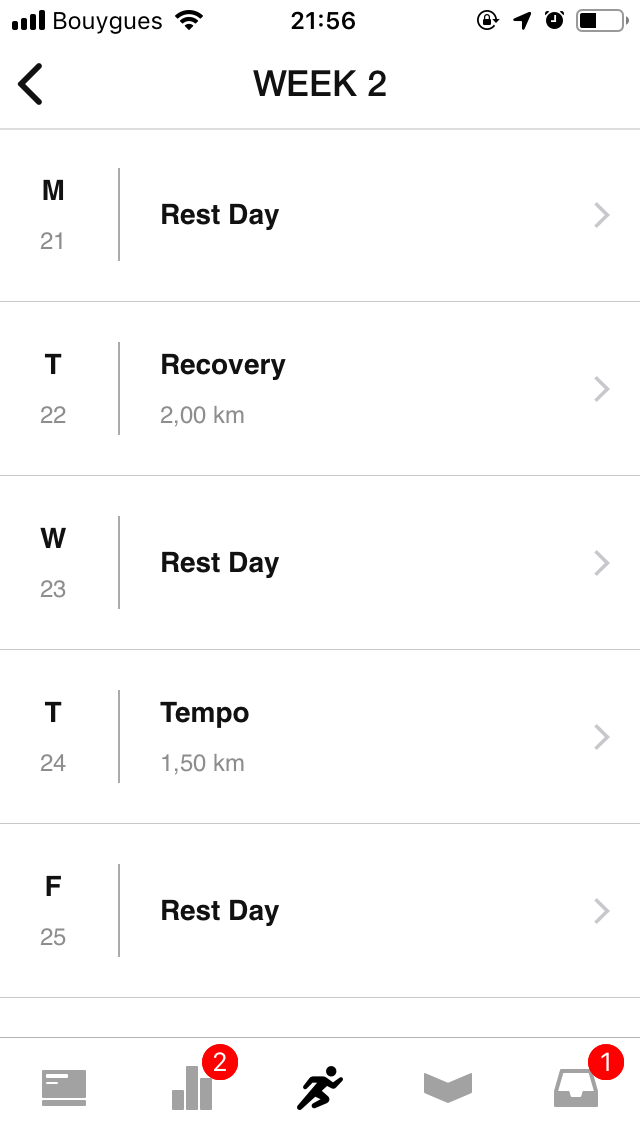Switch to the club tab
640x1136 pixels.
click(448, 1088)
